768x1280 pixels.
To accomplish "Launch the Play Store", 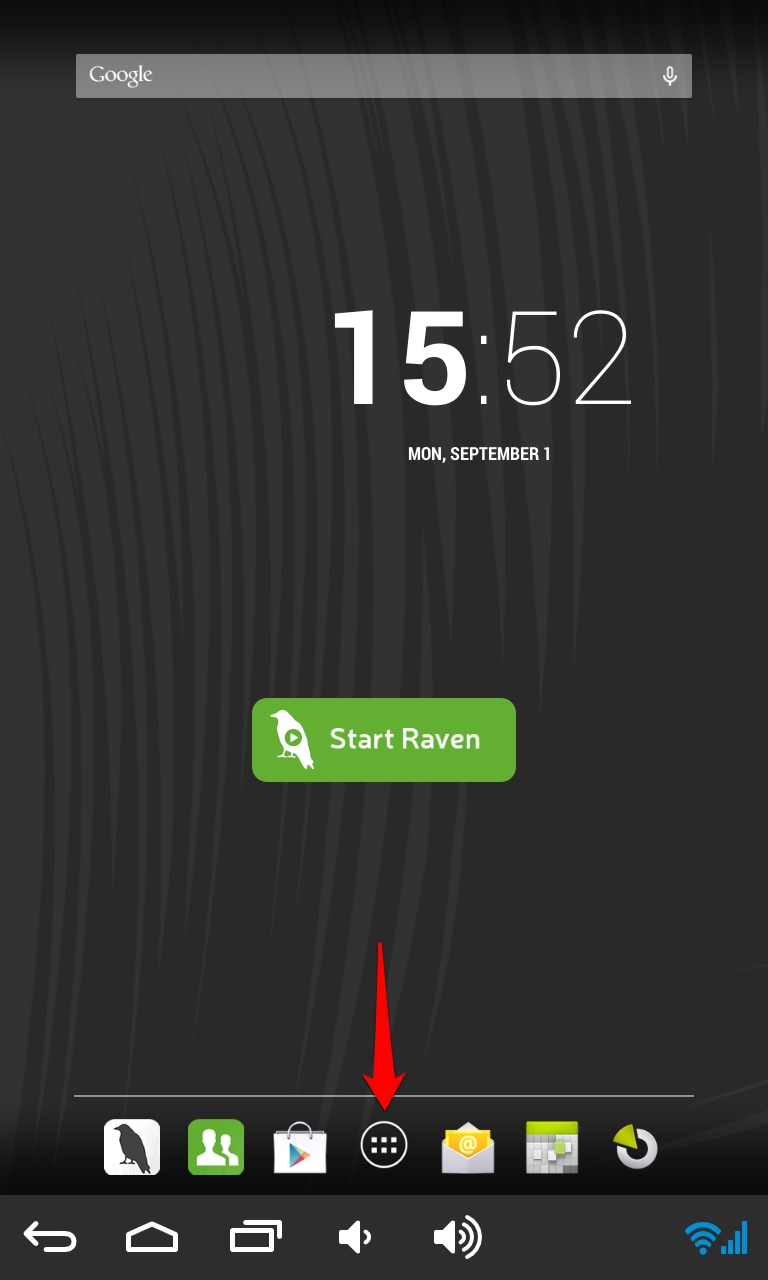I will click(300, 1147).
